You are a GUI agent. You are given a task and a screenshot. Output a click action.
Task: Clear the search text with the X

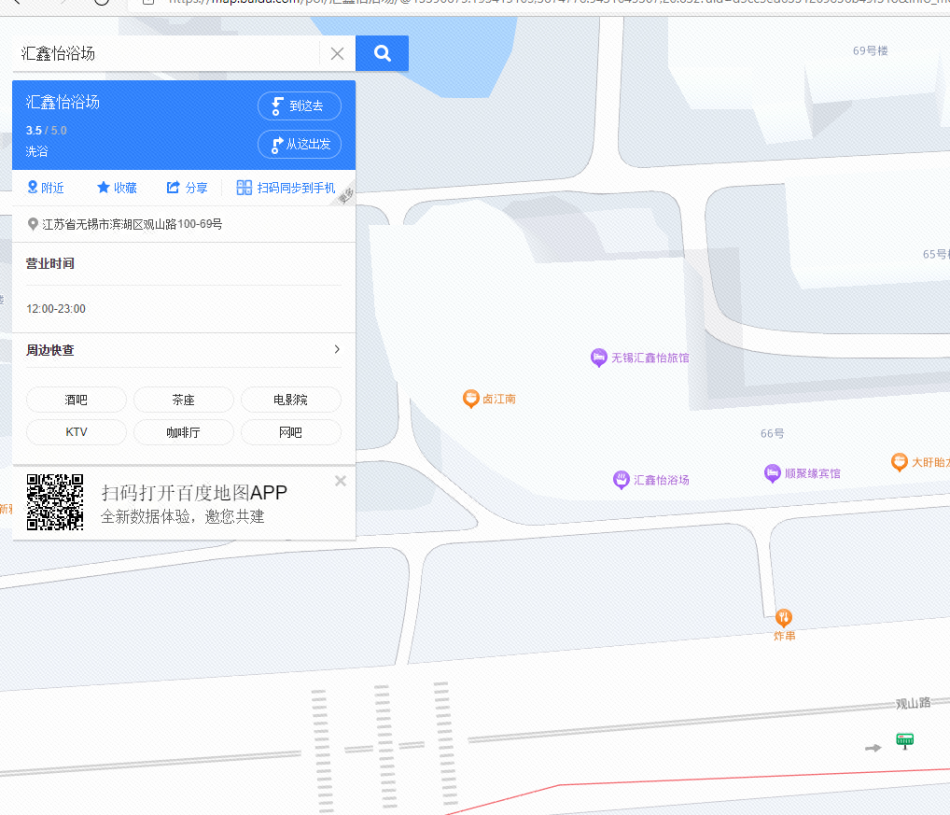(337, 54)
